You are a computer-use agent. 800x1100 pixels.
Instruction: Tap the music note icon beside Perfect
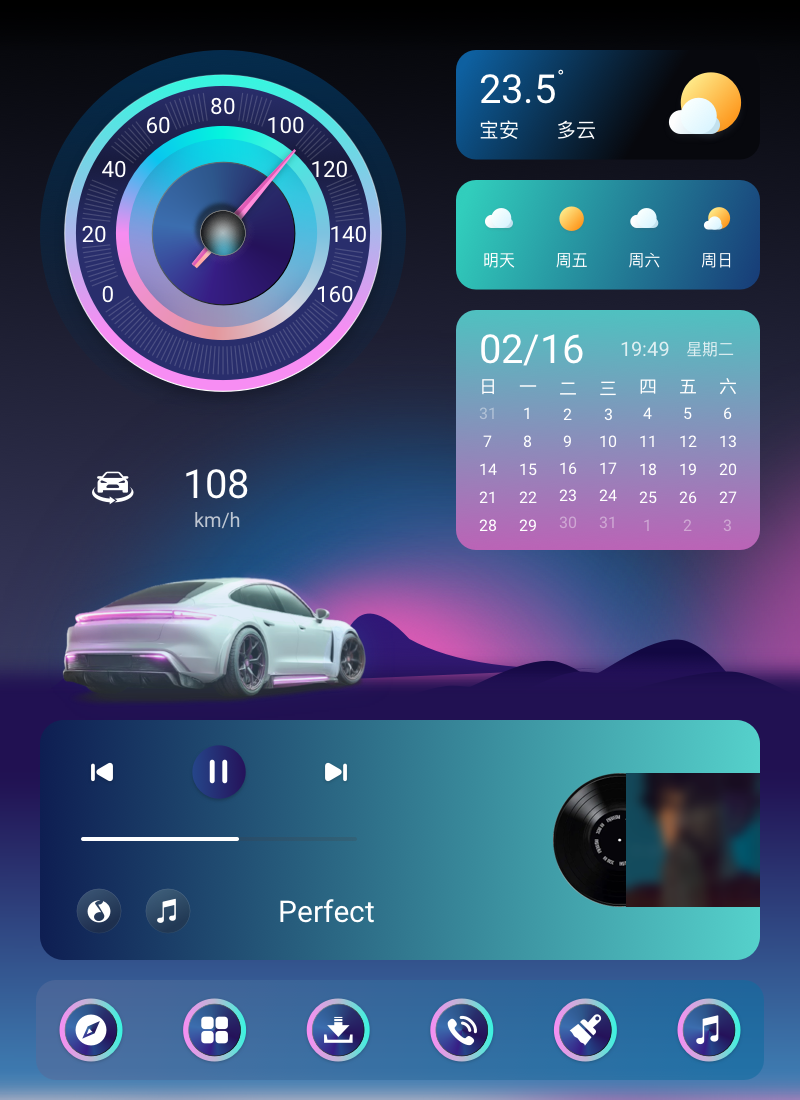[x=167, y=911]
